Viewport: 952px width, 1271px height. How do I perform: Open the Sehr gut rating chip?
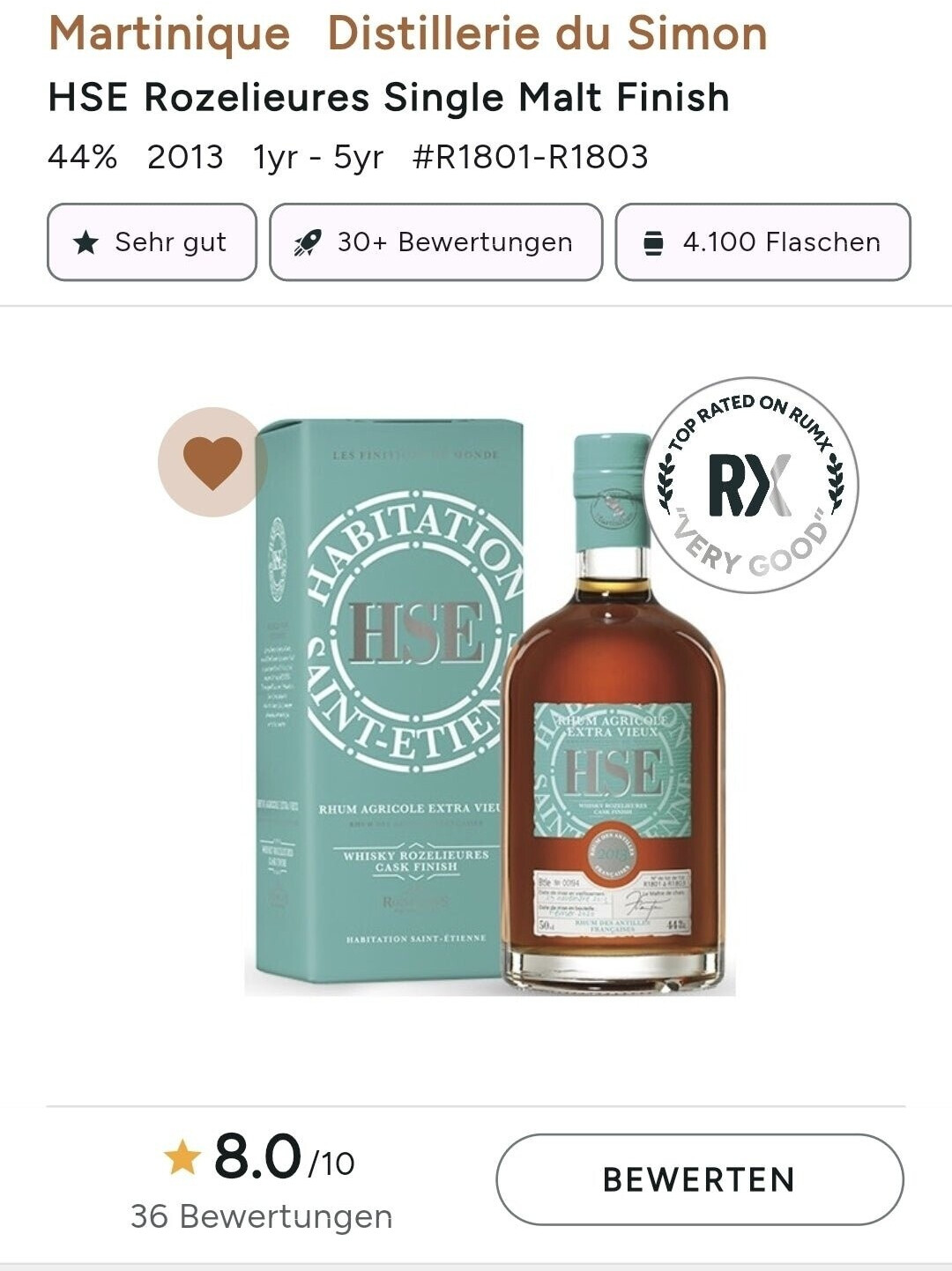(x=152, y=242)
